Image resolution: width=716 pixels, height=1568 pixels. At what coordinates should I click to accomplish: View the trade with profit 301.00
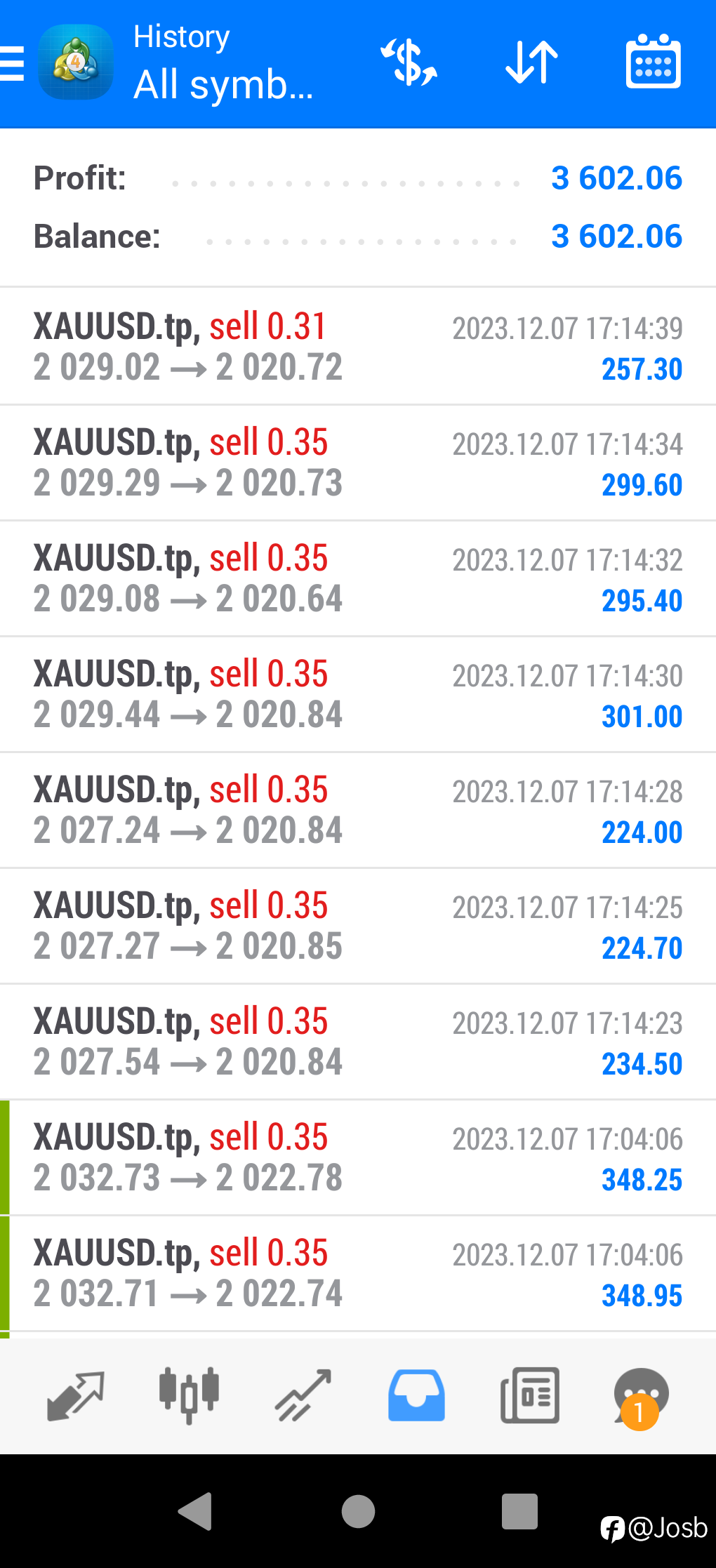click(x=358, y=694)
